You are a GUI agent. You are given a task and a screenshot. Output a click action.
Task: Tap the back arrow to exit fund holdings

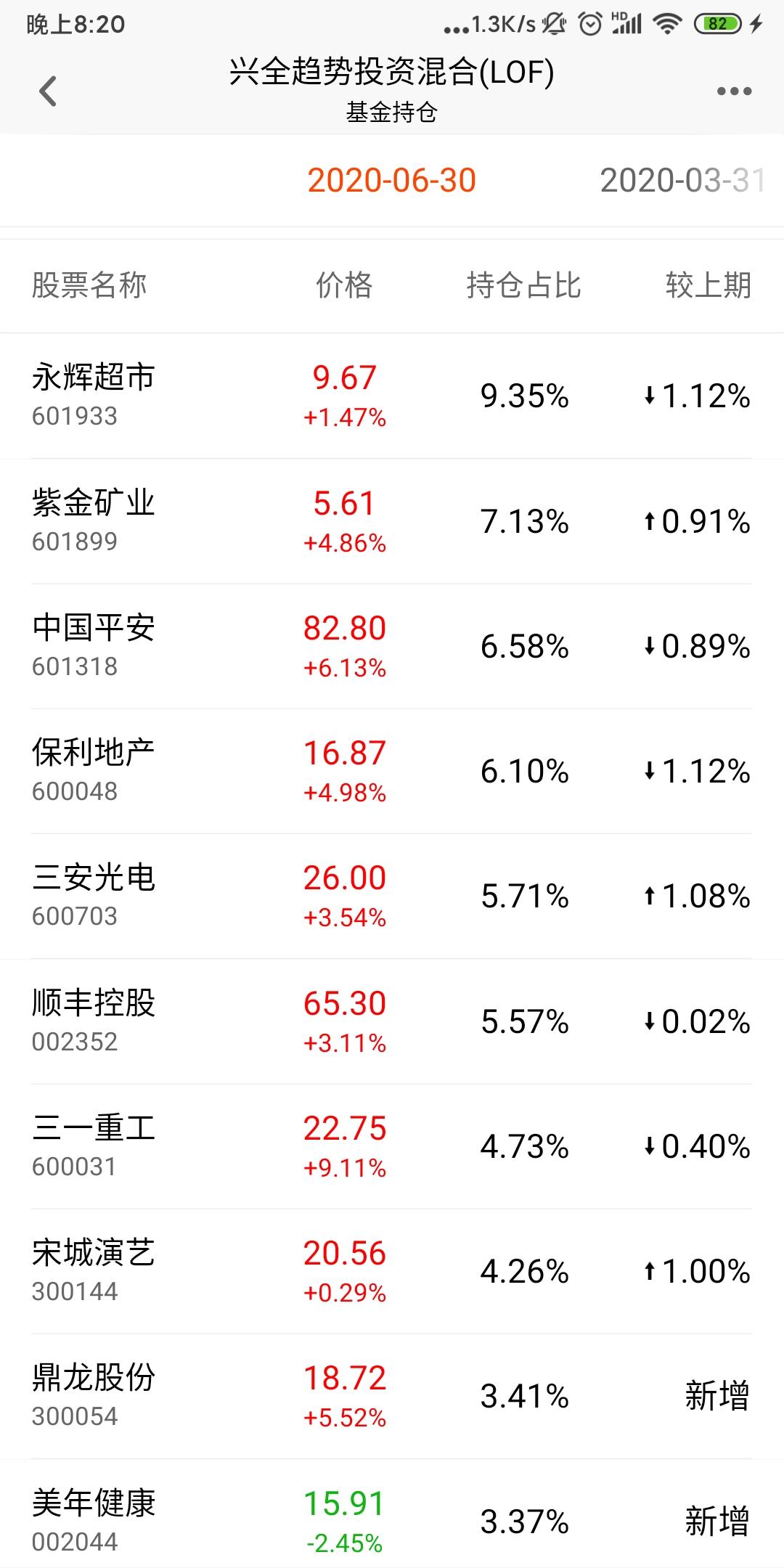[x=47, y=92]
